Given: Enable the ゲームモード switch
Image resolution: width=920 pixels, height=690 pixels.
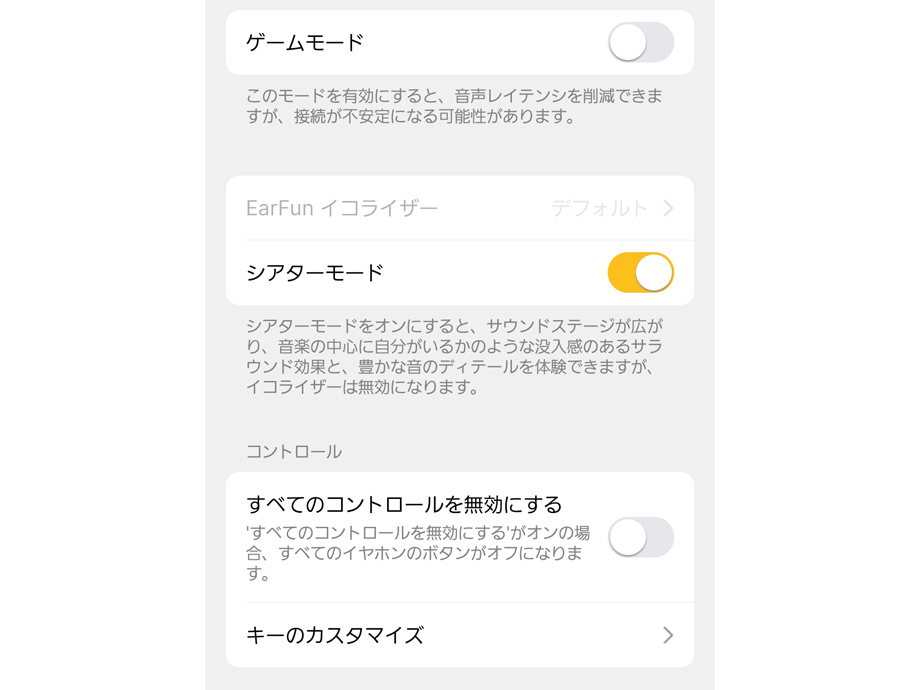Looking at the screenshot, I should 640,43.
